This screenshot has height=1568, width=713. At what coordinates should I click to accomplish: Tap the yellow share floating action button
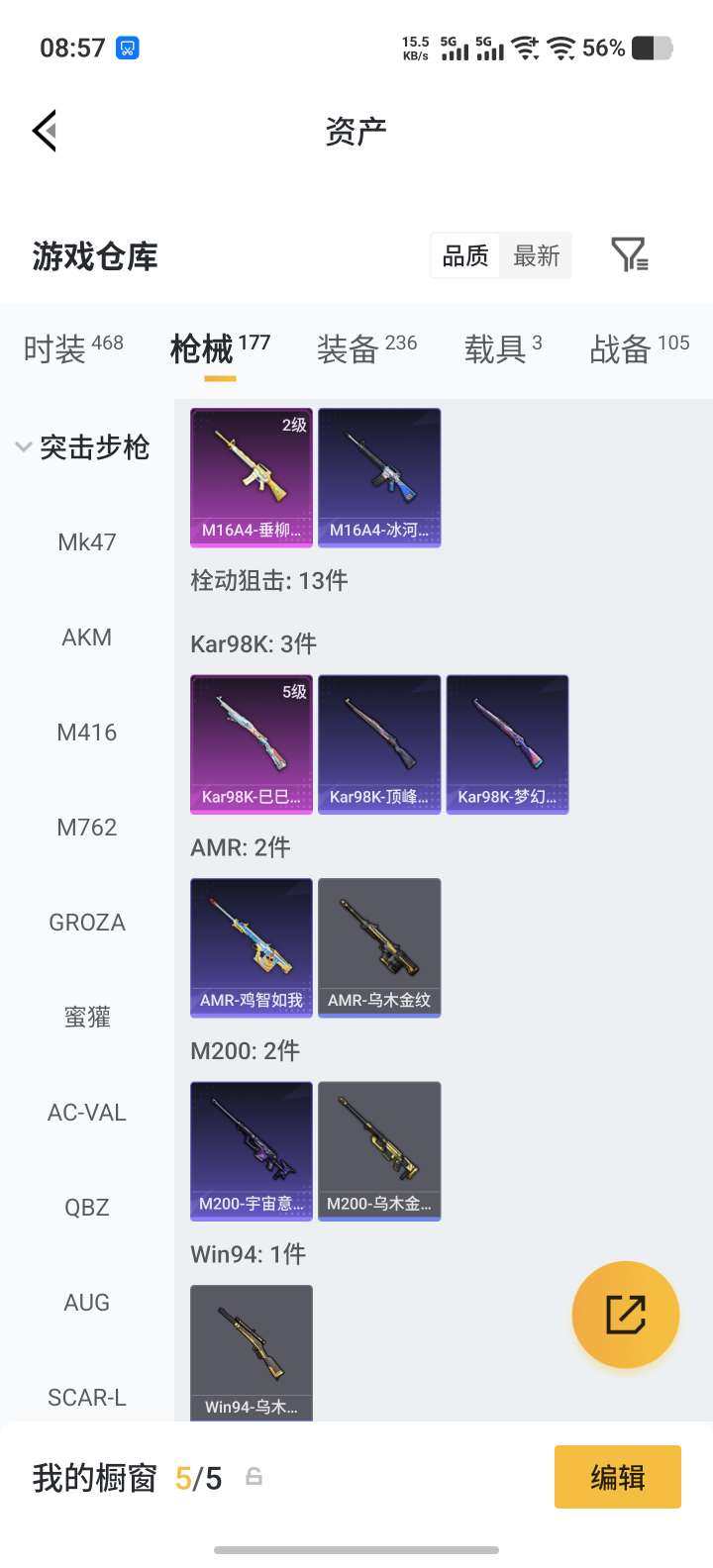click(625, 1314)
